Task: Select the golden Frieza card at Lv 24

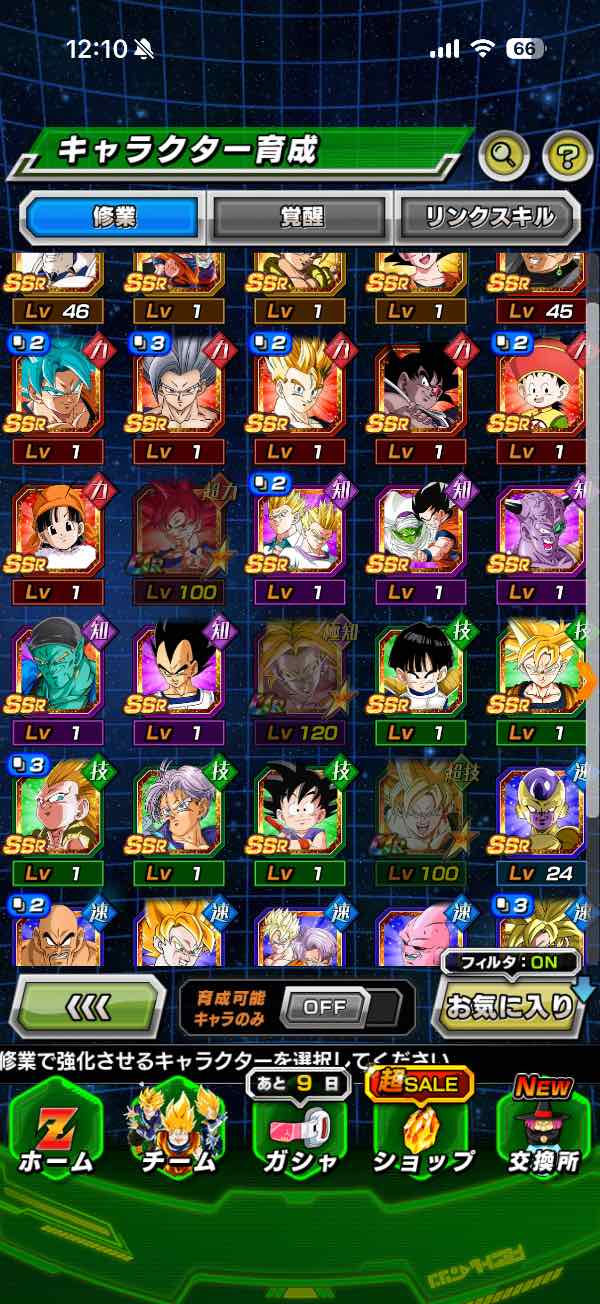Action: point(542,815)
